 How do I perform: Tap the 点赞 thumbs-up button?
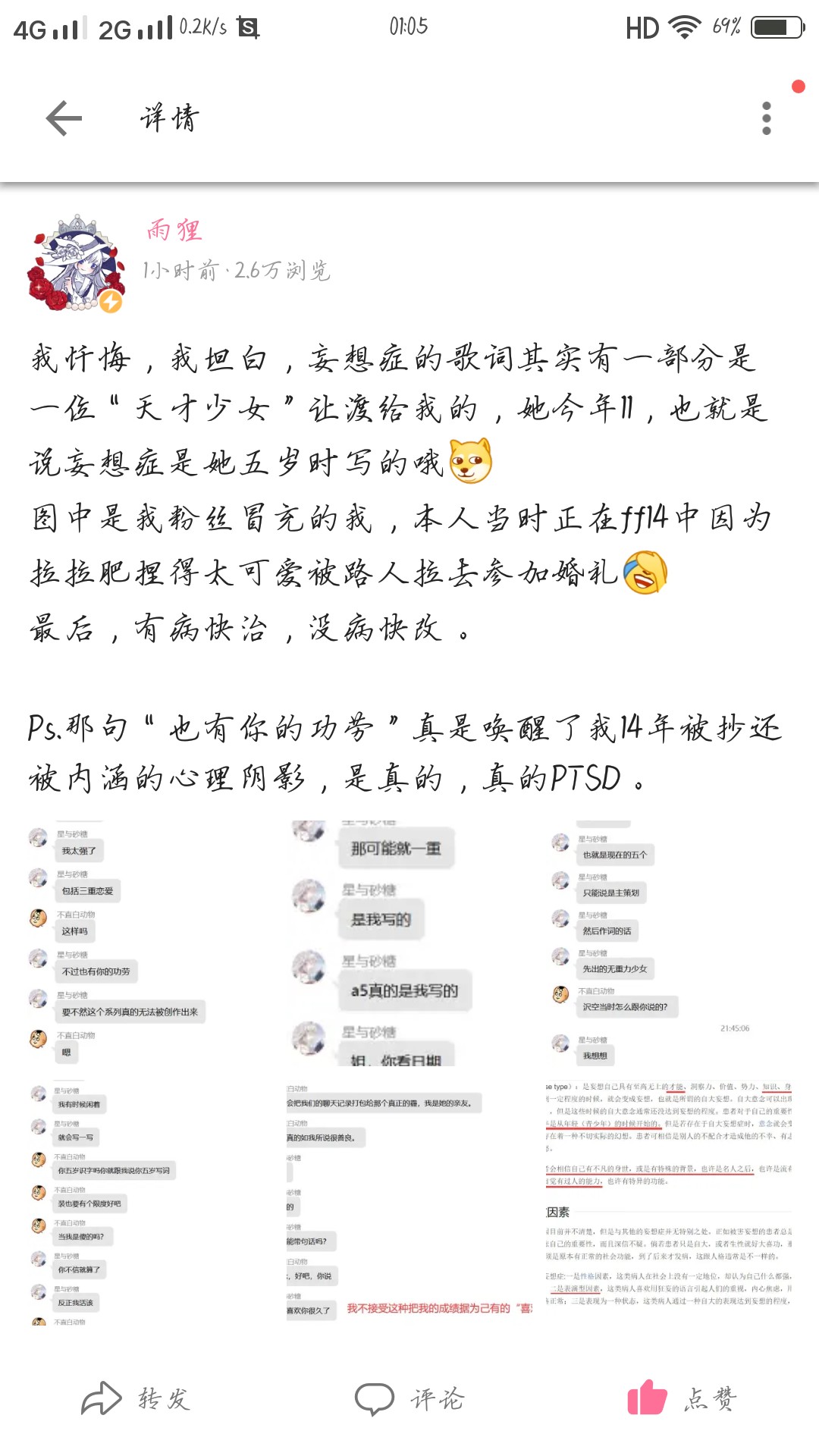[682, 1399]
